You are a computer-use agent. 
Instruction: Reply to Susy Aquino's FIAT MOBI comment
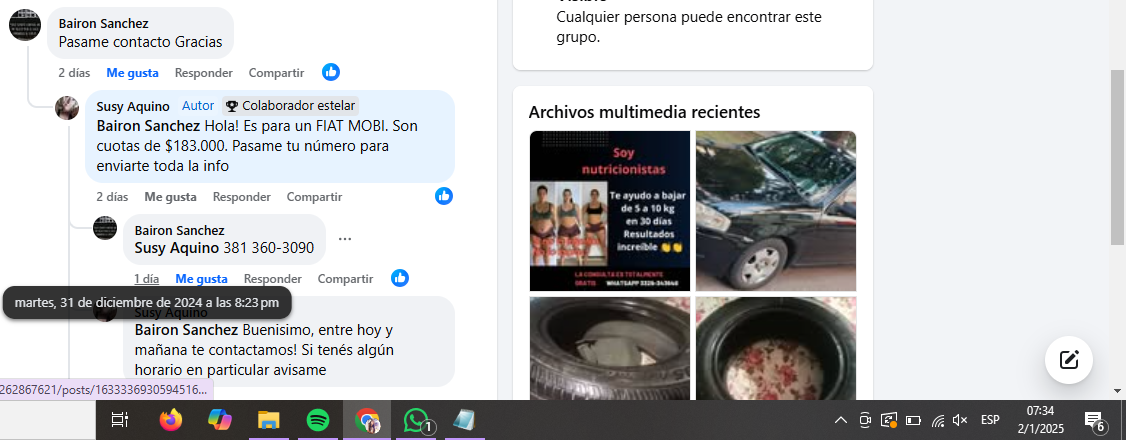[241, 197]
